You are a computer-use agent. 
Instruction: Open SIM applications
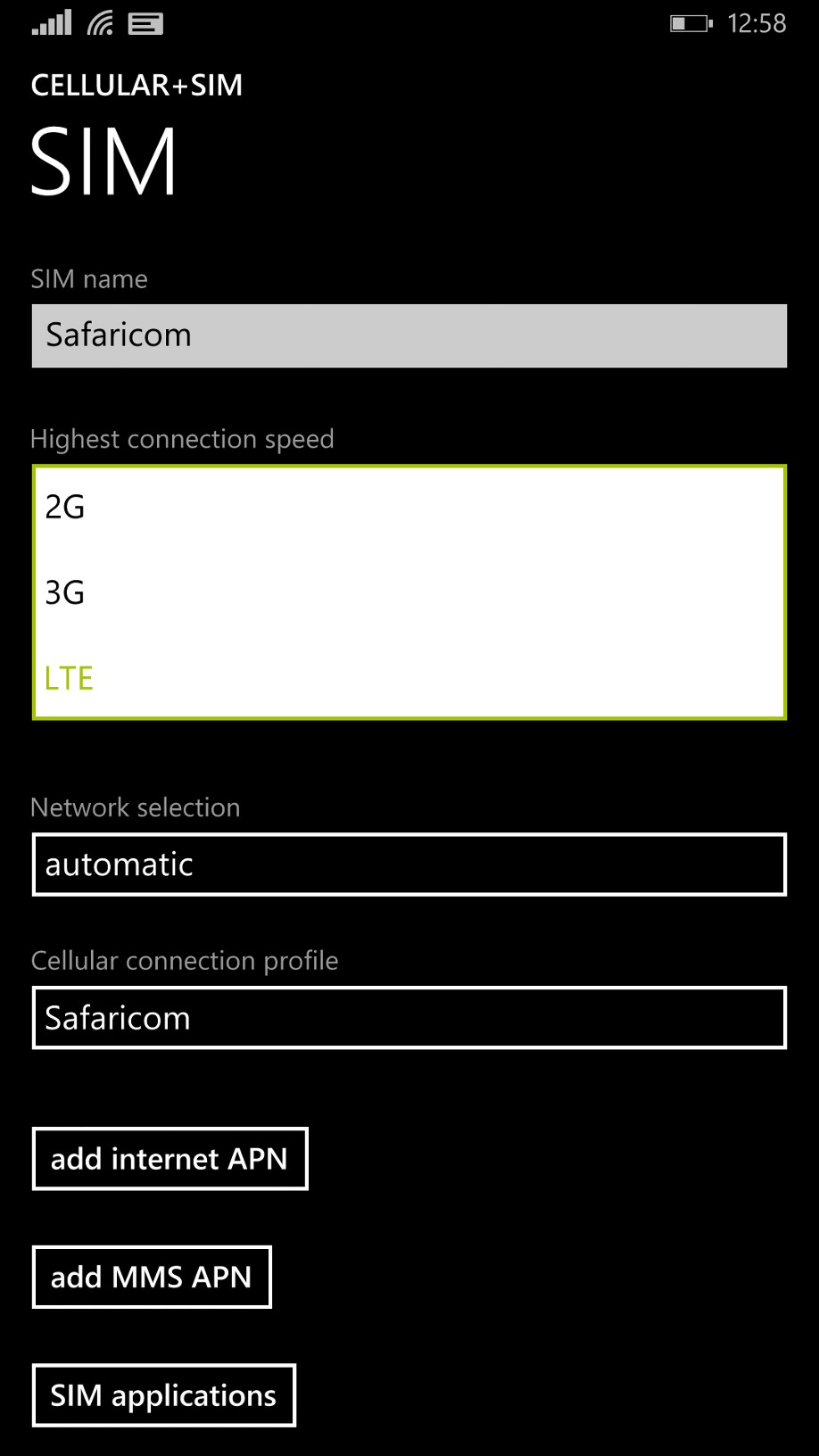pos(164,1395)
